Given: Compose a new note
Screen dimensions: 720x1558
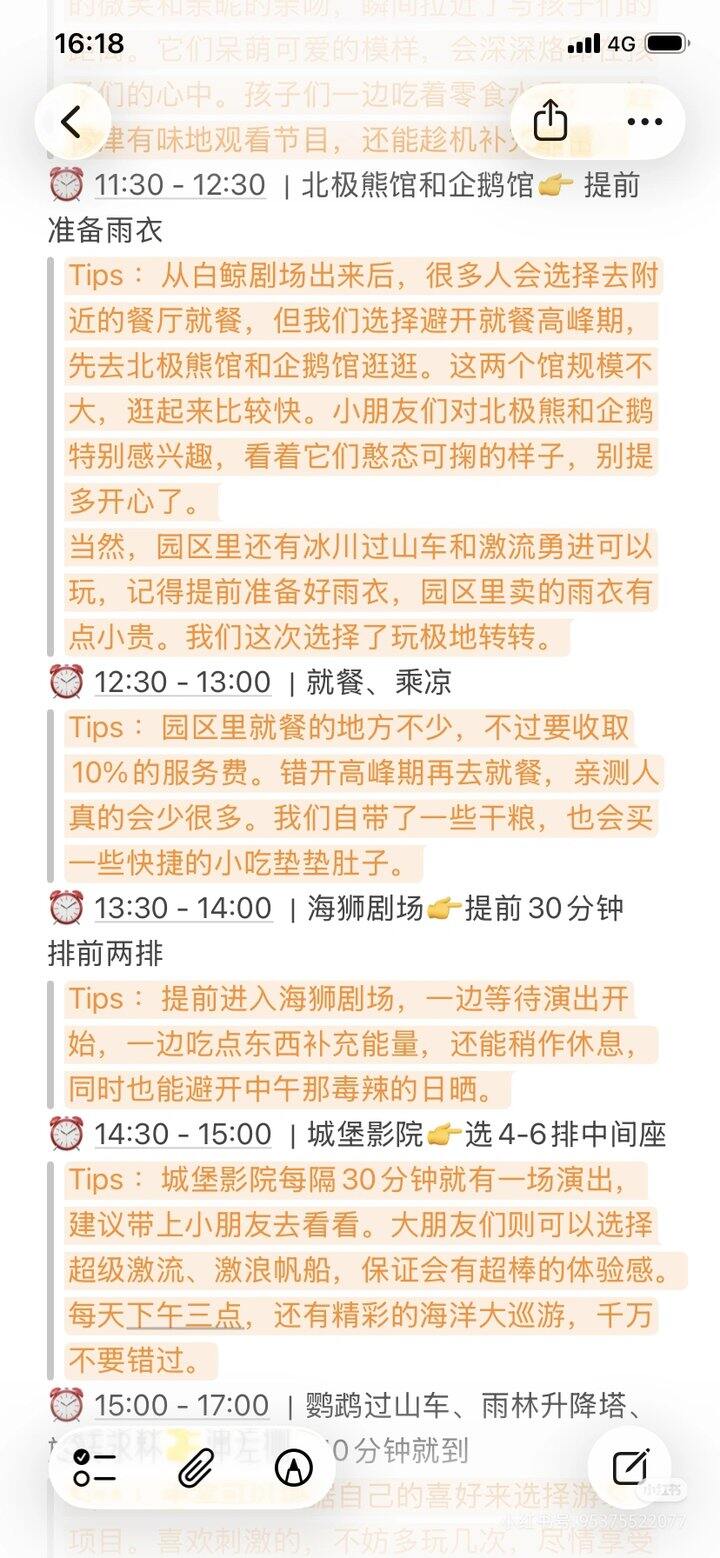Looking at the screenshot, I should tap(630, 1467).
